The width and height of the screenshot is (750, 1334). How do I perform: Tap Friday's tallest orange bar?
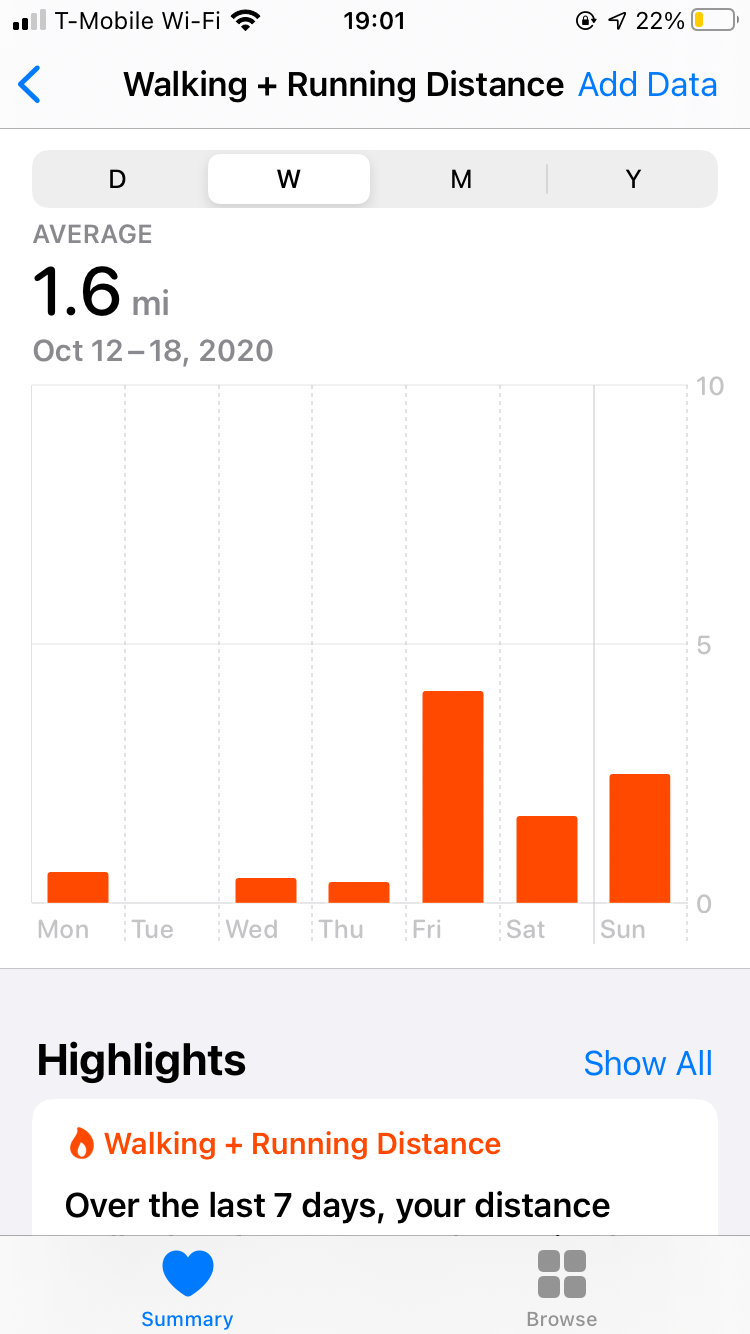tap(453, 795)
